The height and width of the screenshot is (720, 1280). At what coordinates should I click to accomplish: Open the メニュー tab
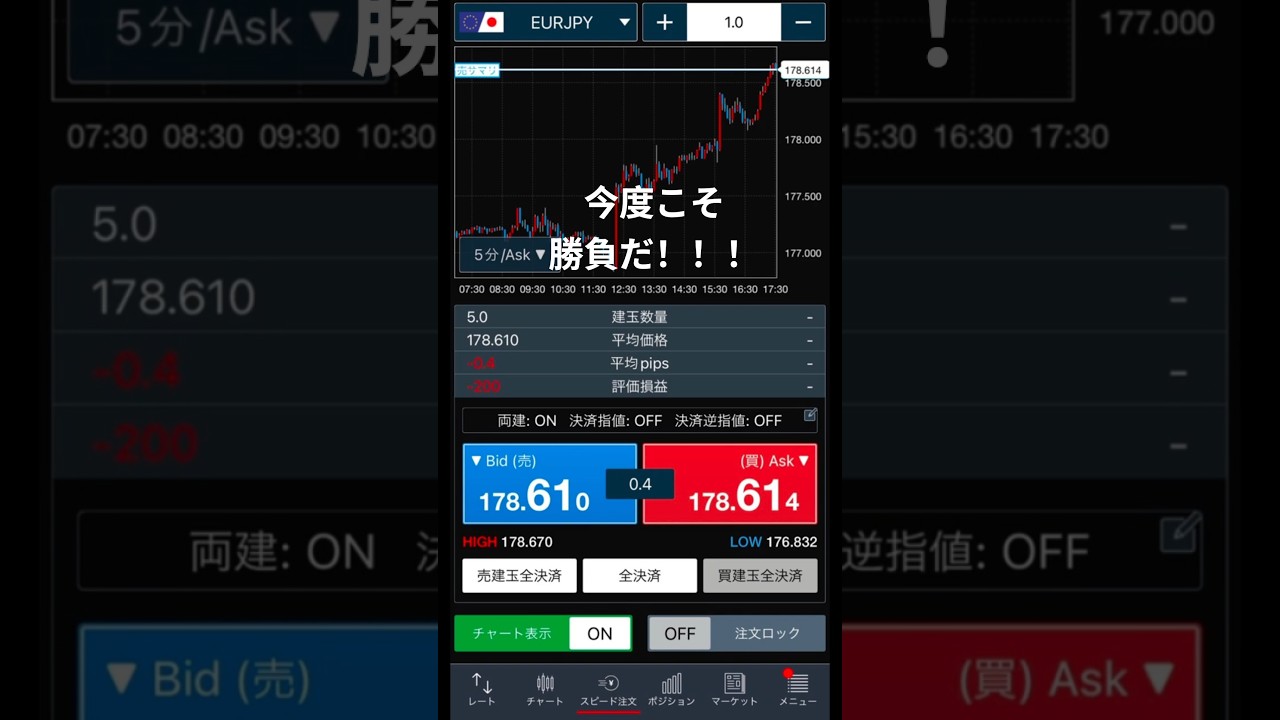click(x=797, y=690)
